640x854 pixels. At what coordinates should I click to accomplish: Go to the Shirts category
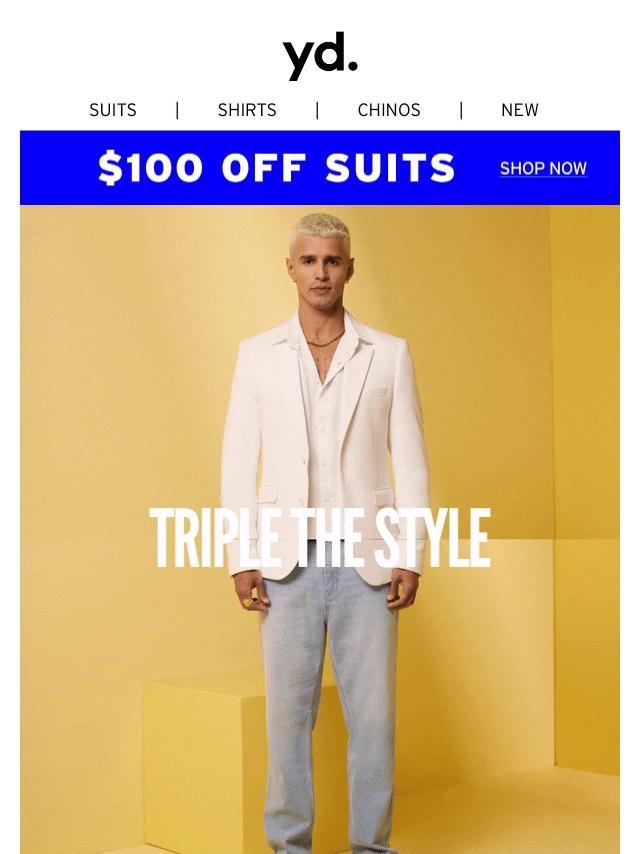tap(247, 110)
